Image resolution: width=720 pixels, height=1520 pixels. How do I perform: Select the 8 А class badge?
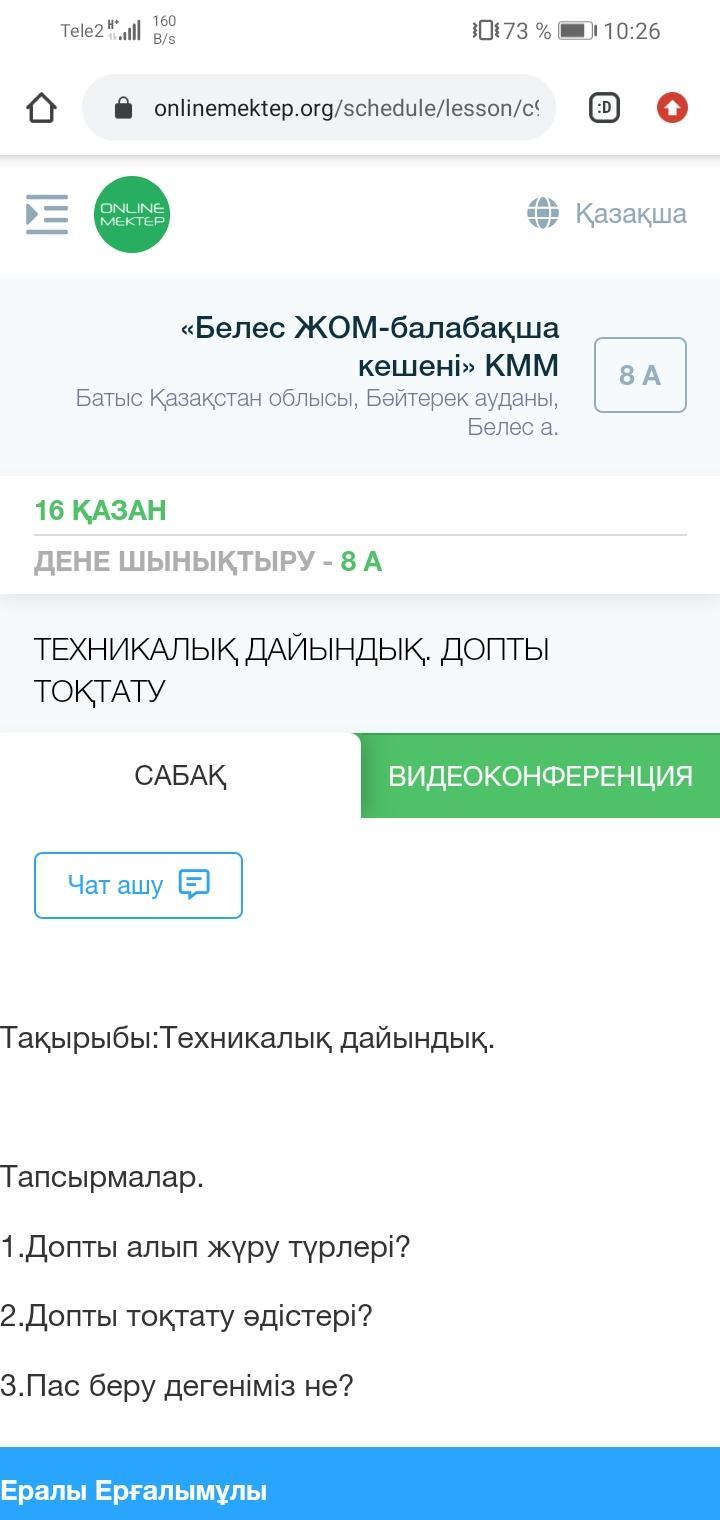tap(640, 375)
